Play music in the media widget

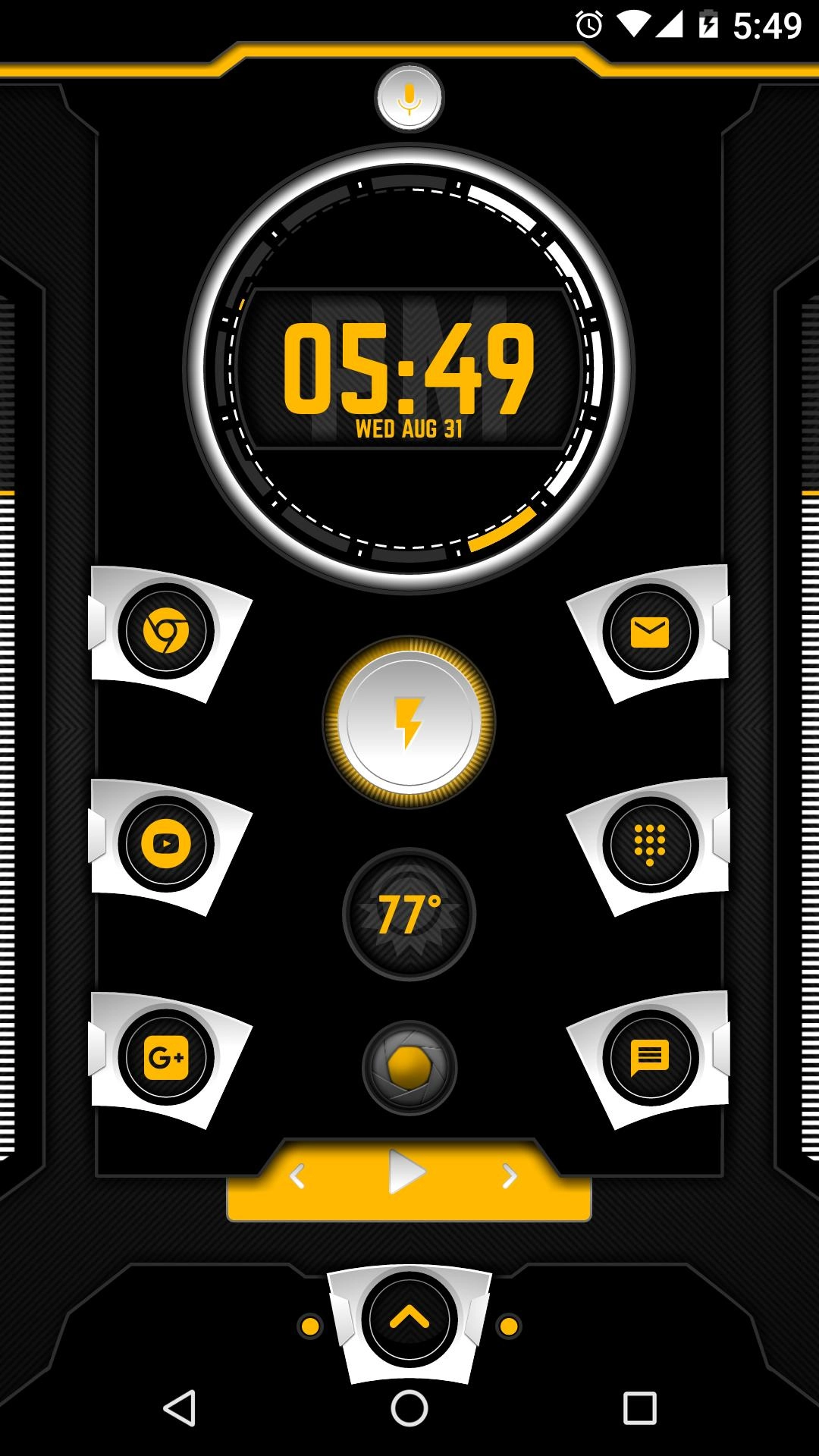[x=407, y=1173]
